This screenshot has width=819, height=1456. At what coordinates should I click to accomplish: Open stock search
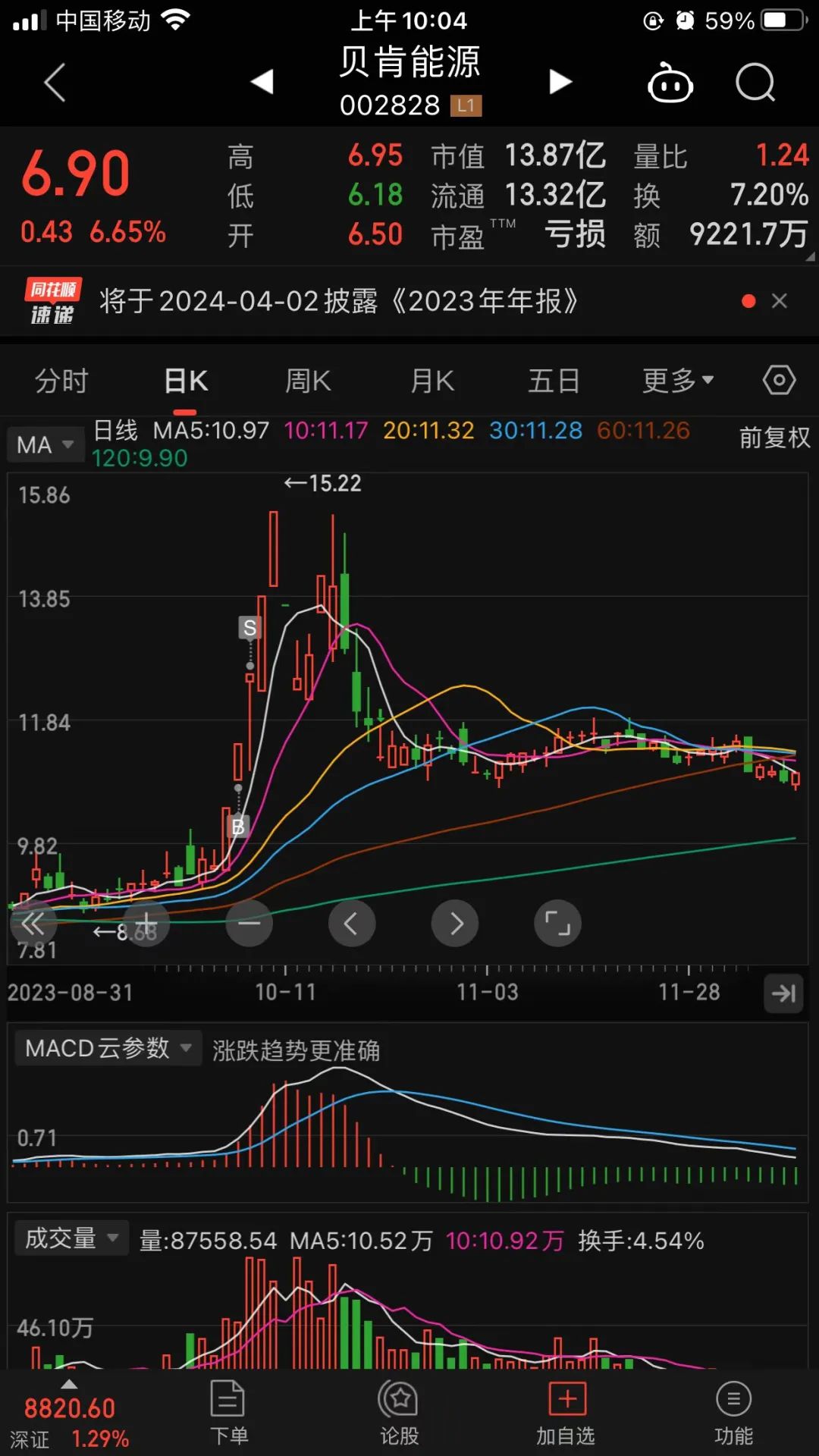pos(755,82)
